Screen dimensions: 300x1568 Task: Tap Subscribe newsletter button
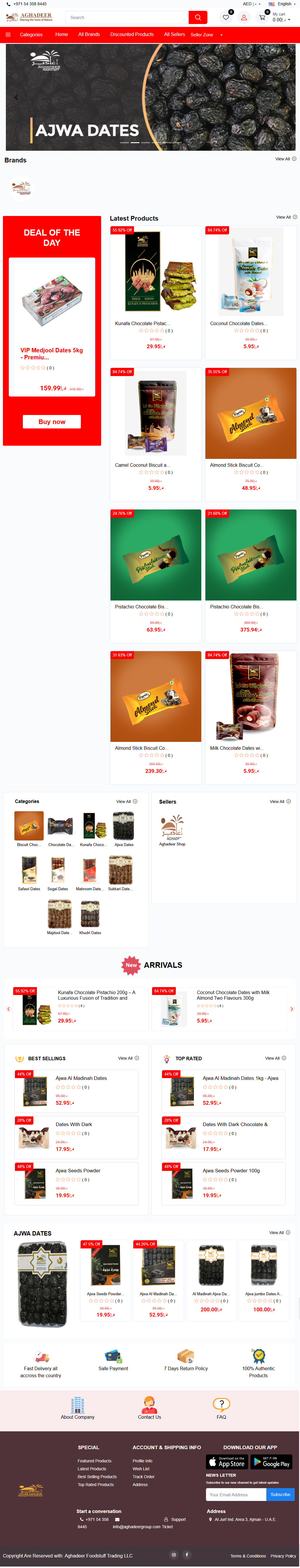(x=280, y=1494)
